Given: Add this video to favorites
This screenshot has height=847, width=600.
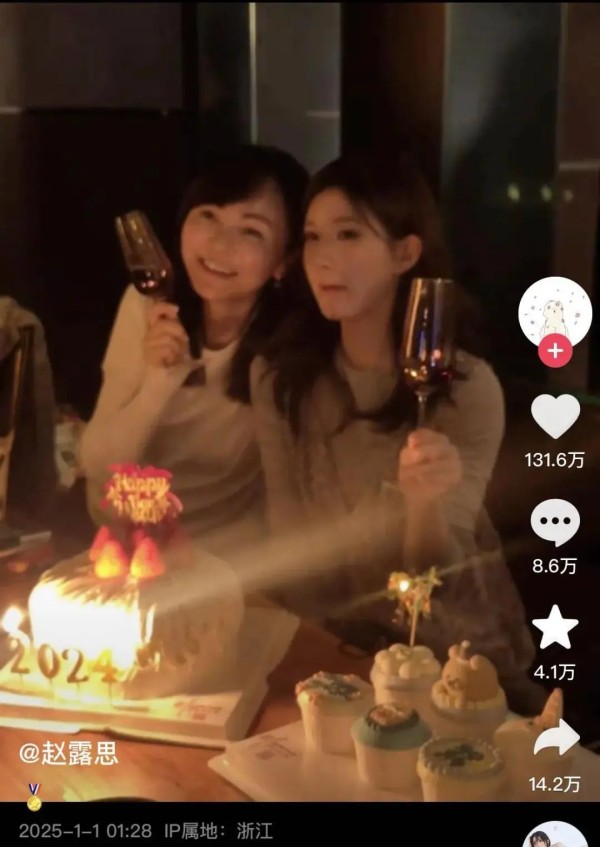Looking at the screenshot, I should 555,628.
